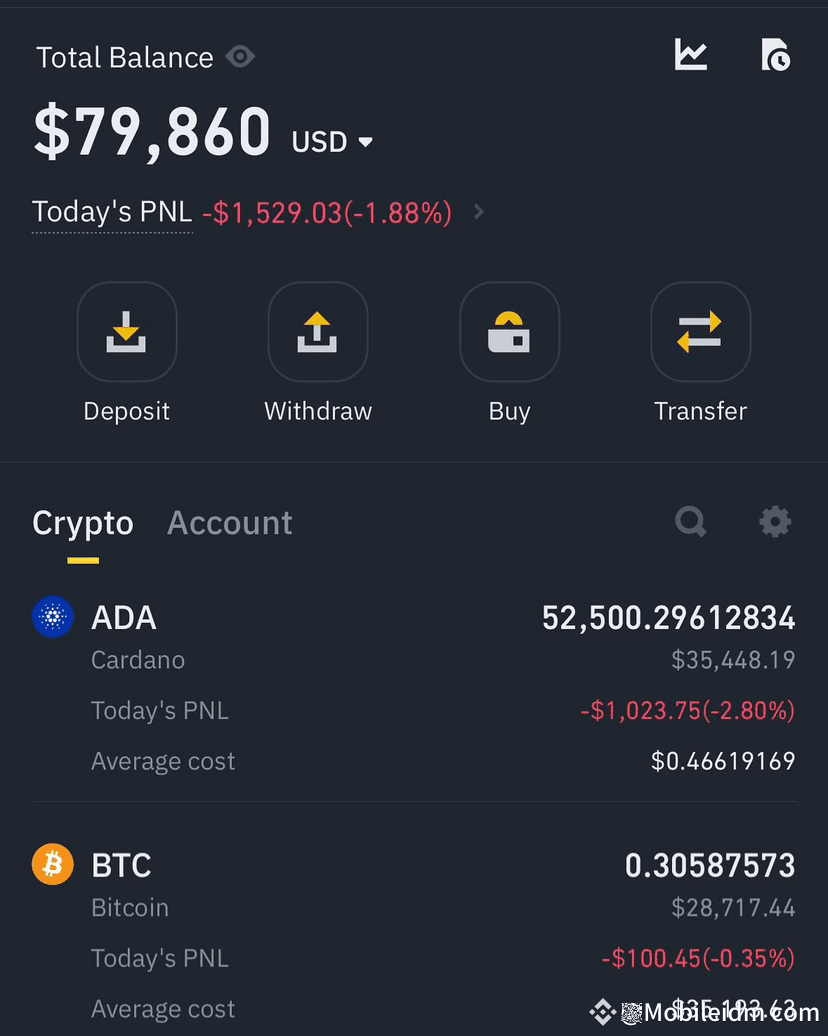
Task: Open the balance analysis chart icon
Action: pos(690,55)
